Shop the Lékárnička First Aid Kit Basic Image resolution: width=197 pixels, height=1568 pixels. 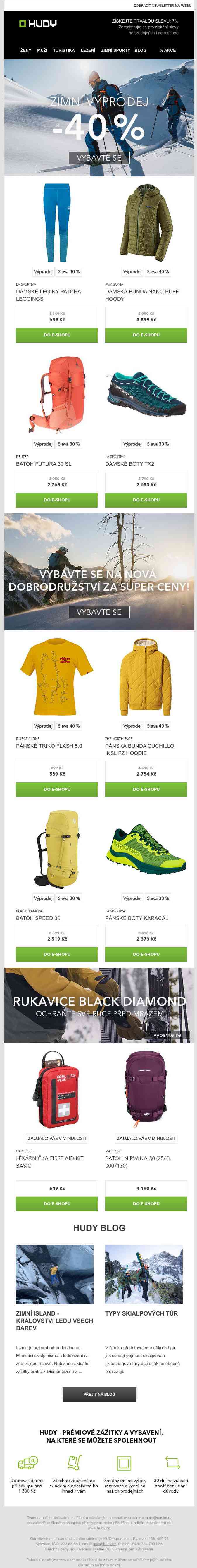pyautogui.click(x=56, y=1203)
